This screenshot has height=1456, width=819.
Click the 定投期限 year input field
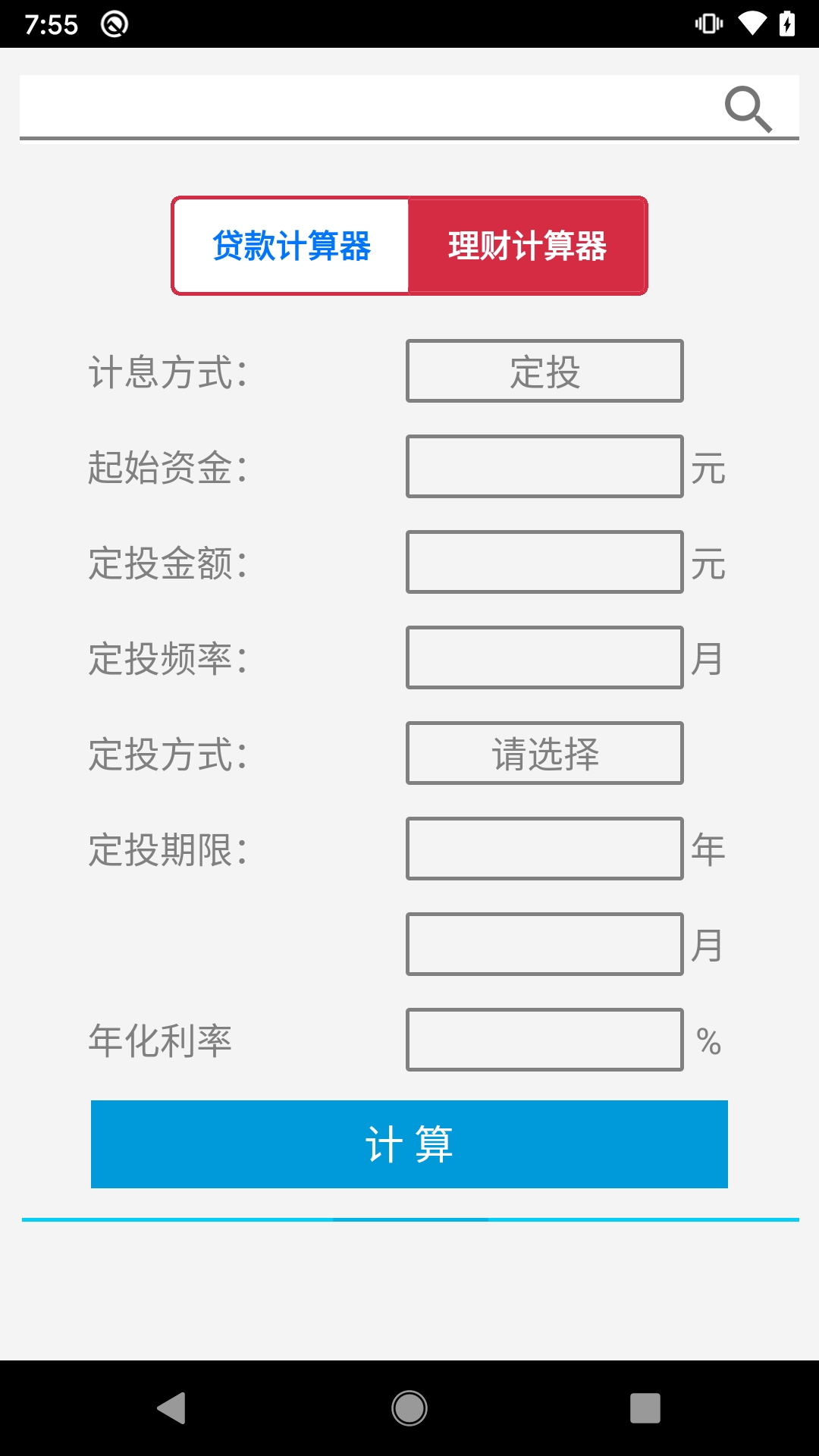(x=544, y=848)
